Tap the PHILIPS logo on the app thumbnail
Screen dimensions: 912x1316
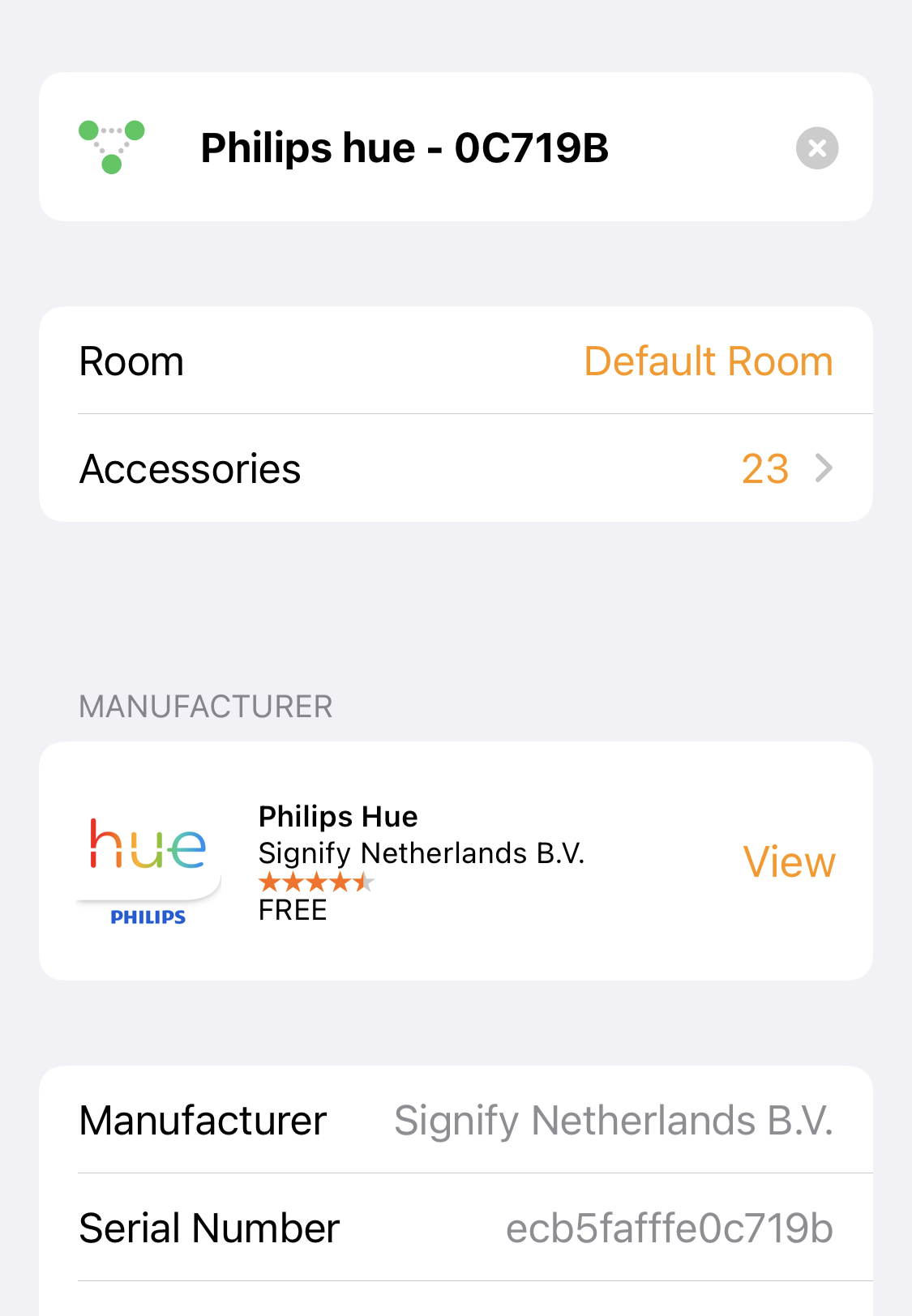pyautogui.click(x=148, y=916)
